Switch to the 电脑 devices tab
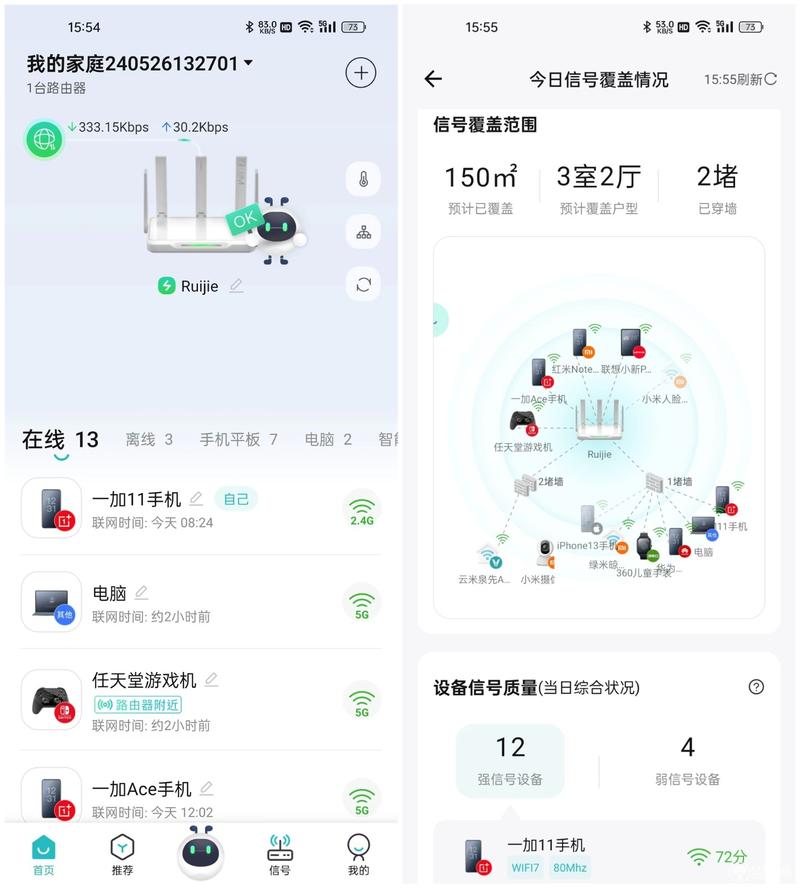Screen dimensions: 800x888 pos(328,439)
